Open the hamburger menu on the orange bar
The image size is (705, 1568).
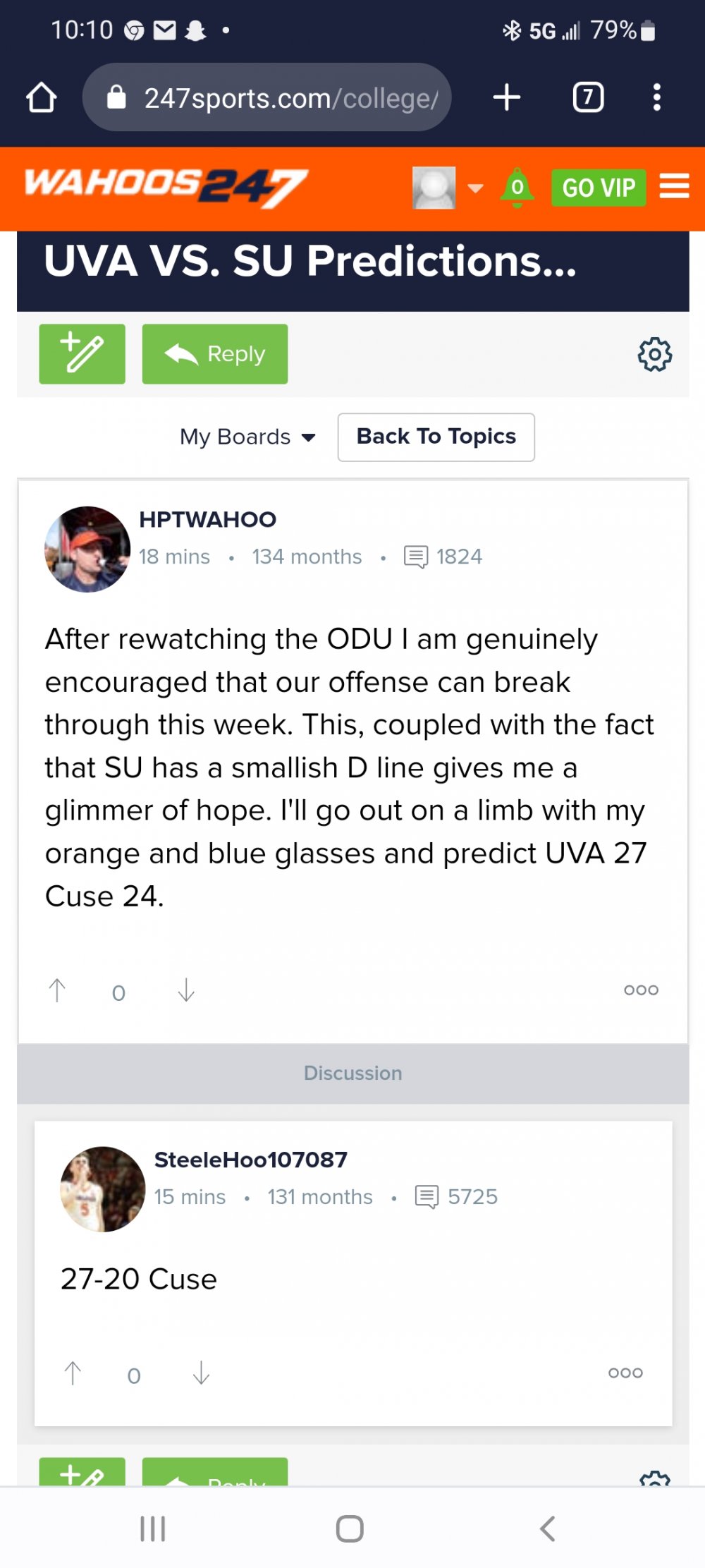click(673, 186)
